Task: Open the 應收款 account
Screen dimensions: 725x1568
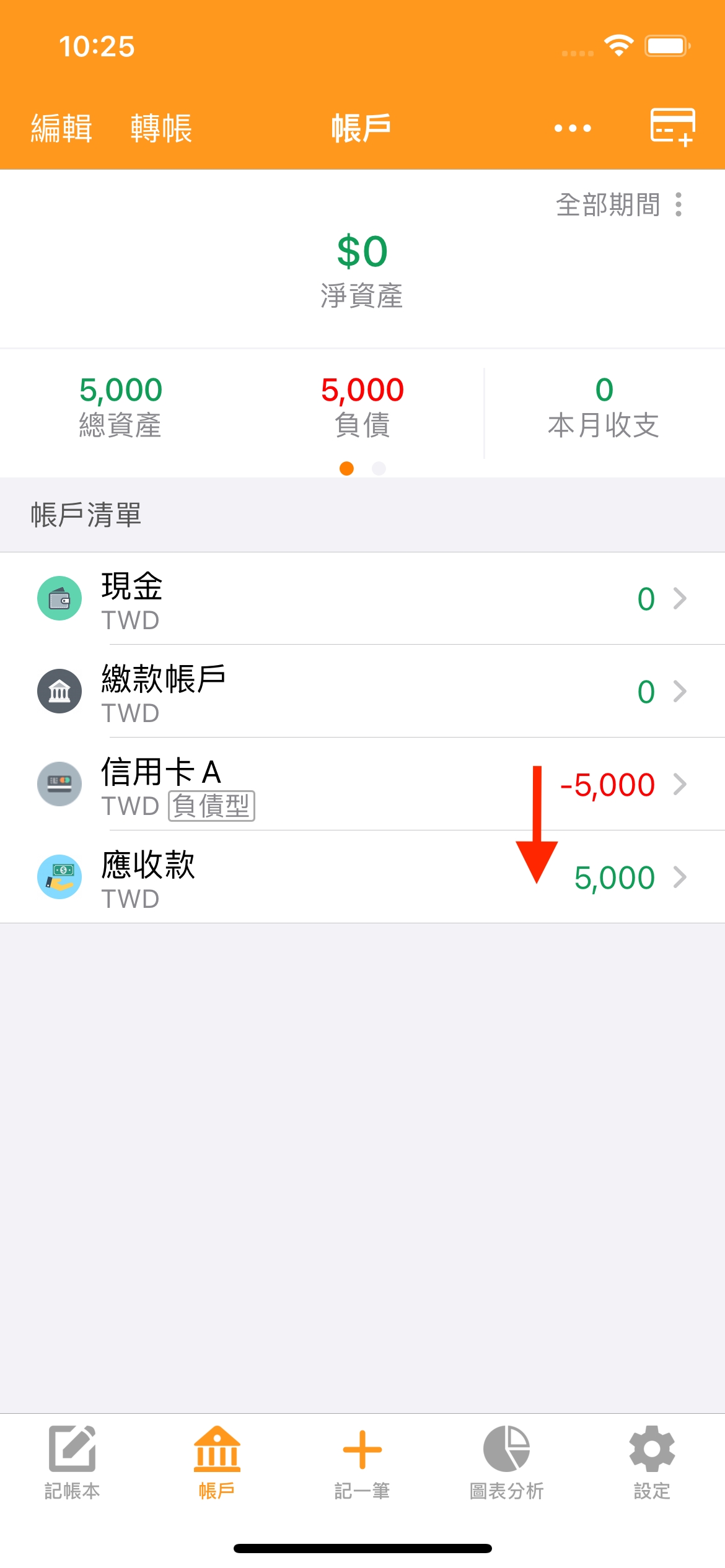Action: (x=362, y=877)
